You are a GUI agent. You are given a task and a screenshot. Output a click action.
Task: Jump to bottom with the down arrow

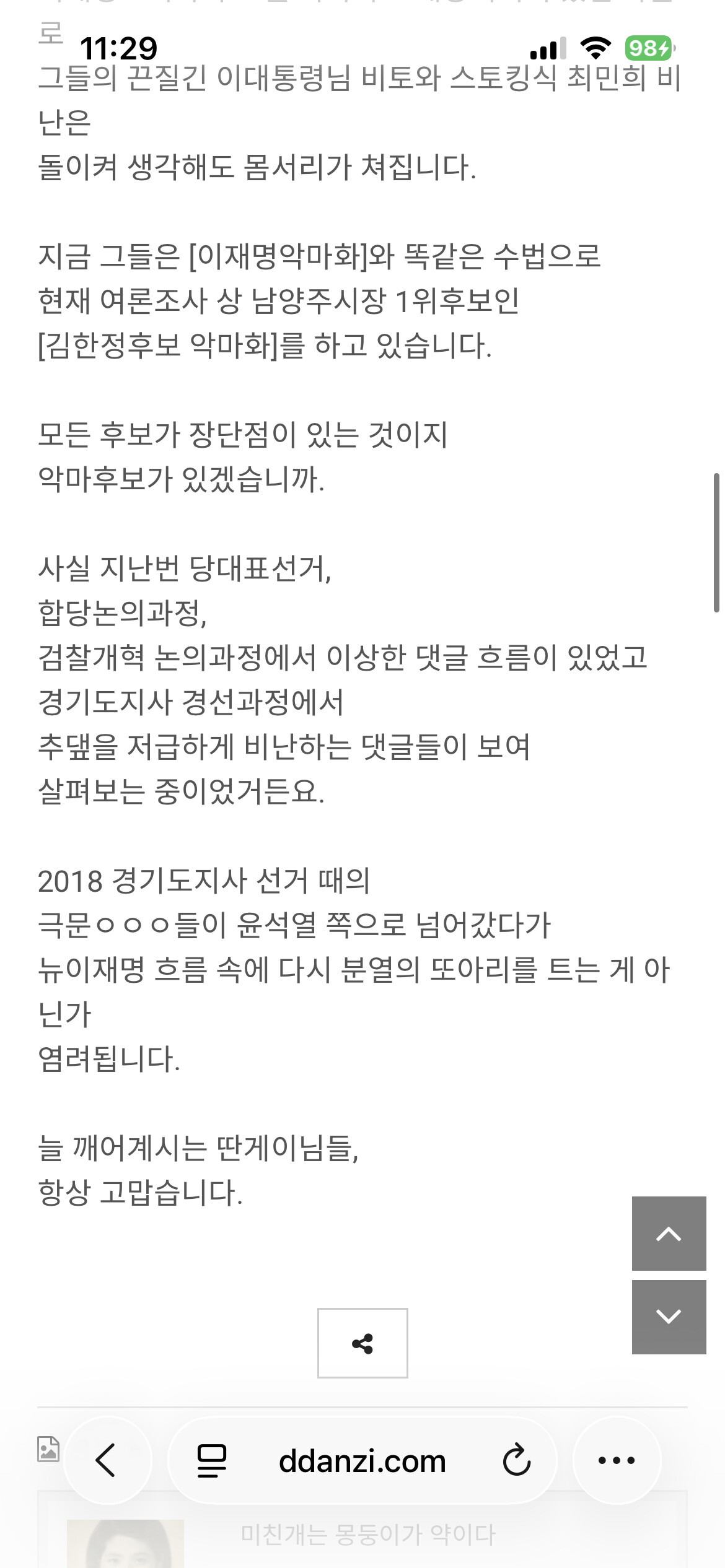coord(669,1317)
